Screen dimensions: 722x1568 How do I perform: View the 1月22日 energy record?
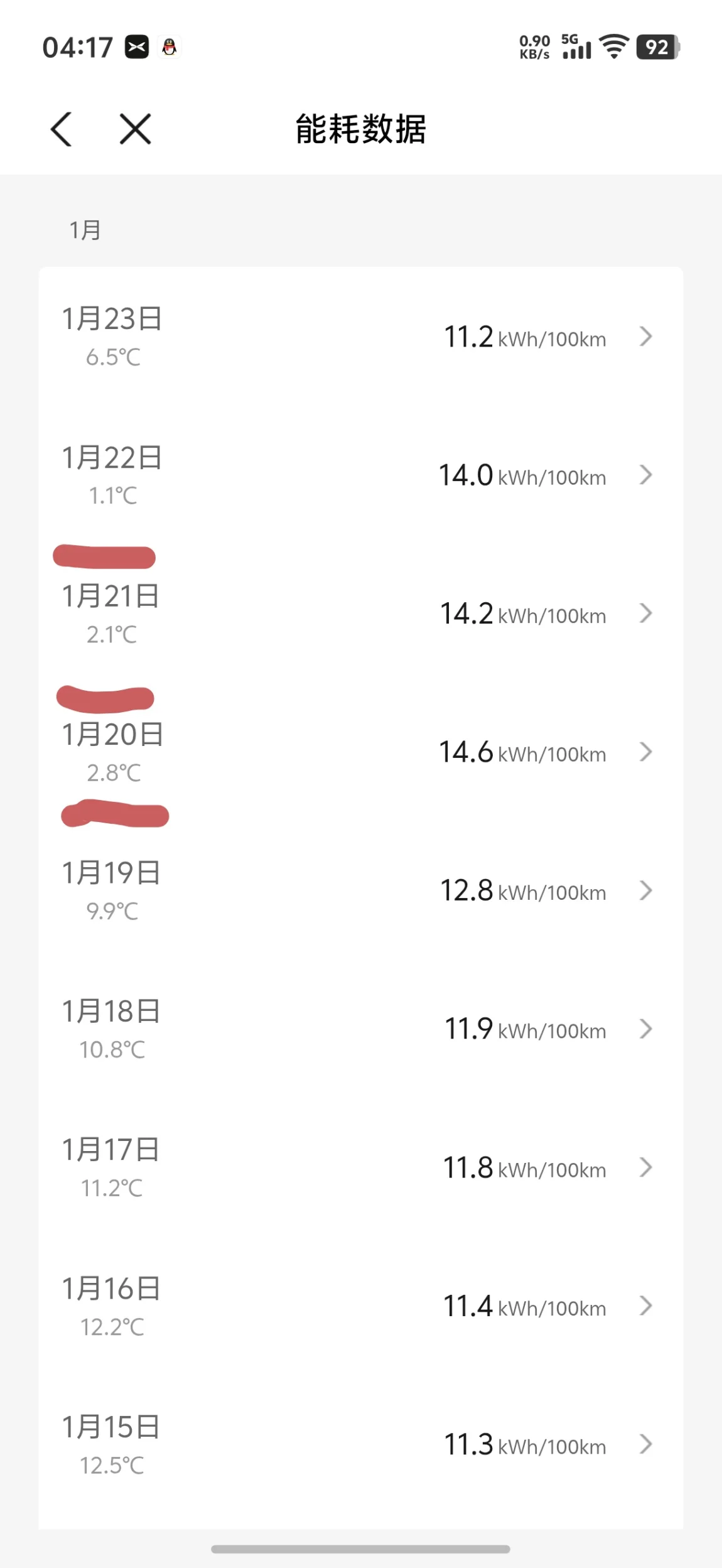[360, 475]
